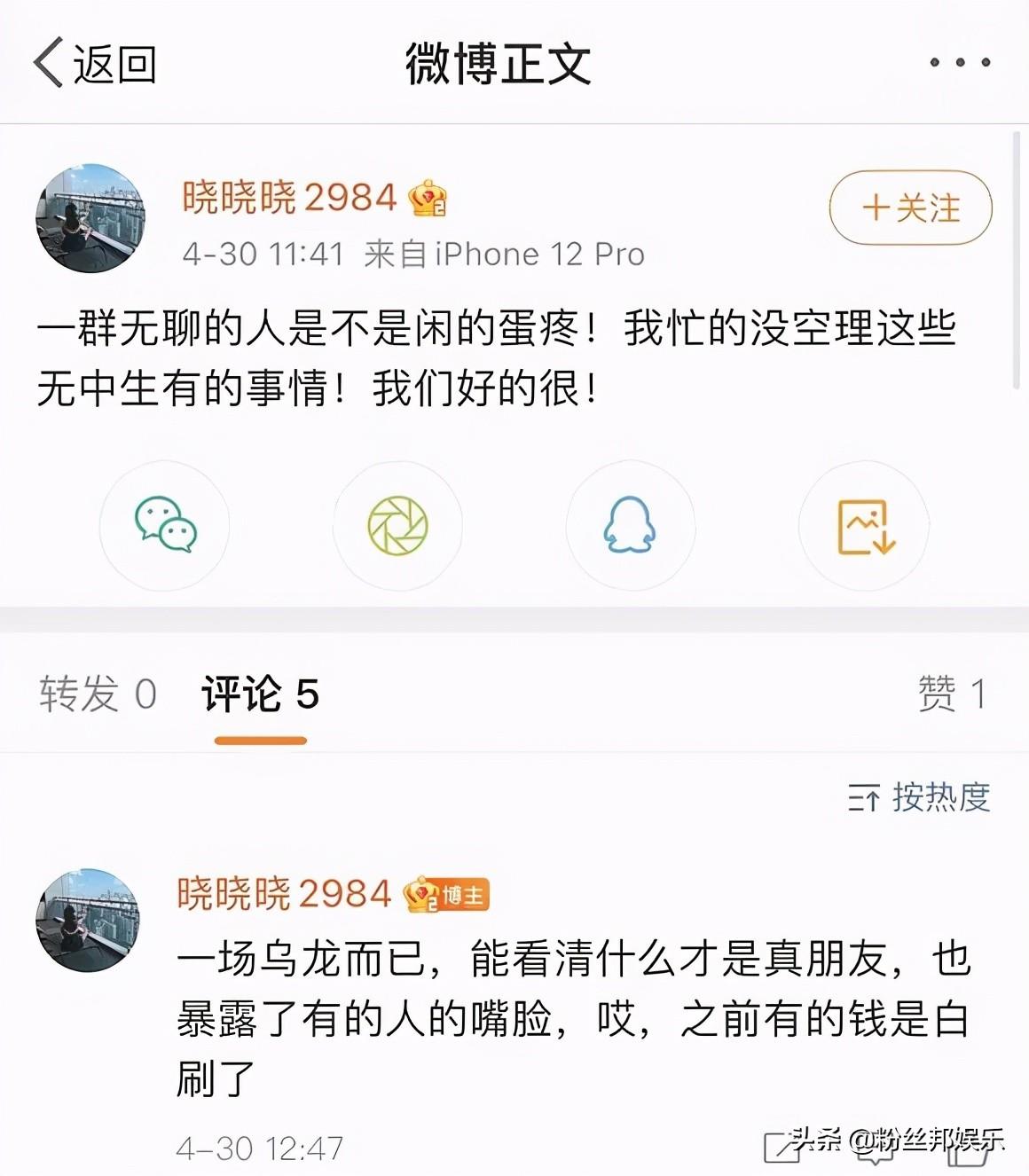Select the QQ share icon

tap(631, 526)
